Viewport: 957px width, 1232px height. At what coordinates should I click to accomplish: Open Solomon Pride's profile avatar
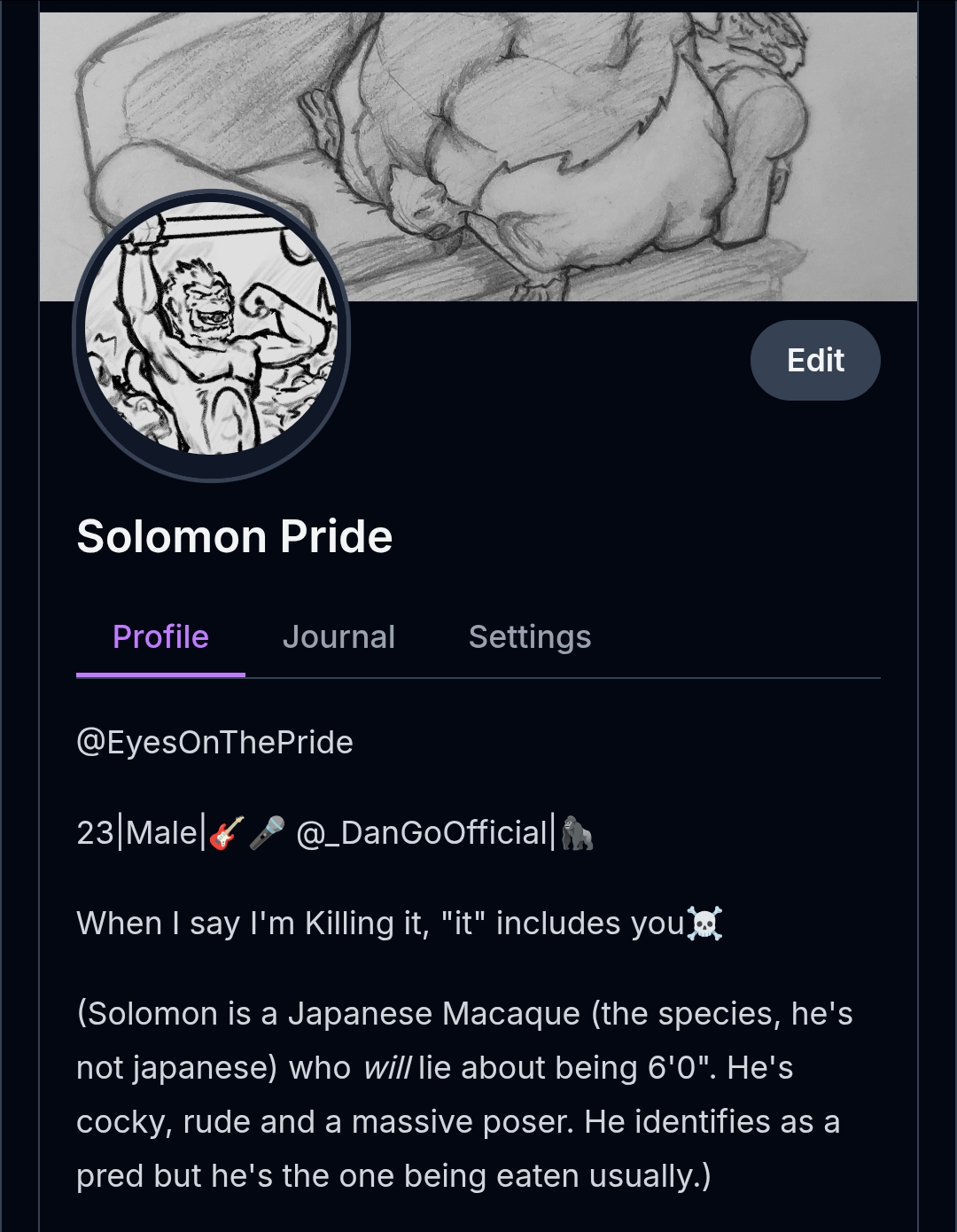[211, 335]
